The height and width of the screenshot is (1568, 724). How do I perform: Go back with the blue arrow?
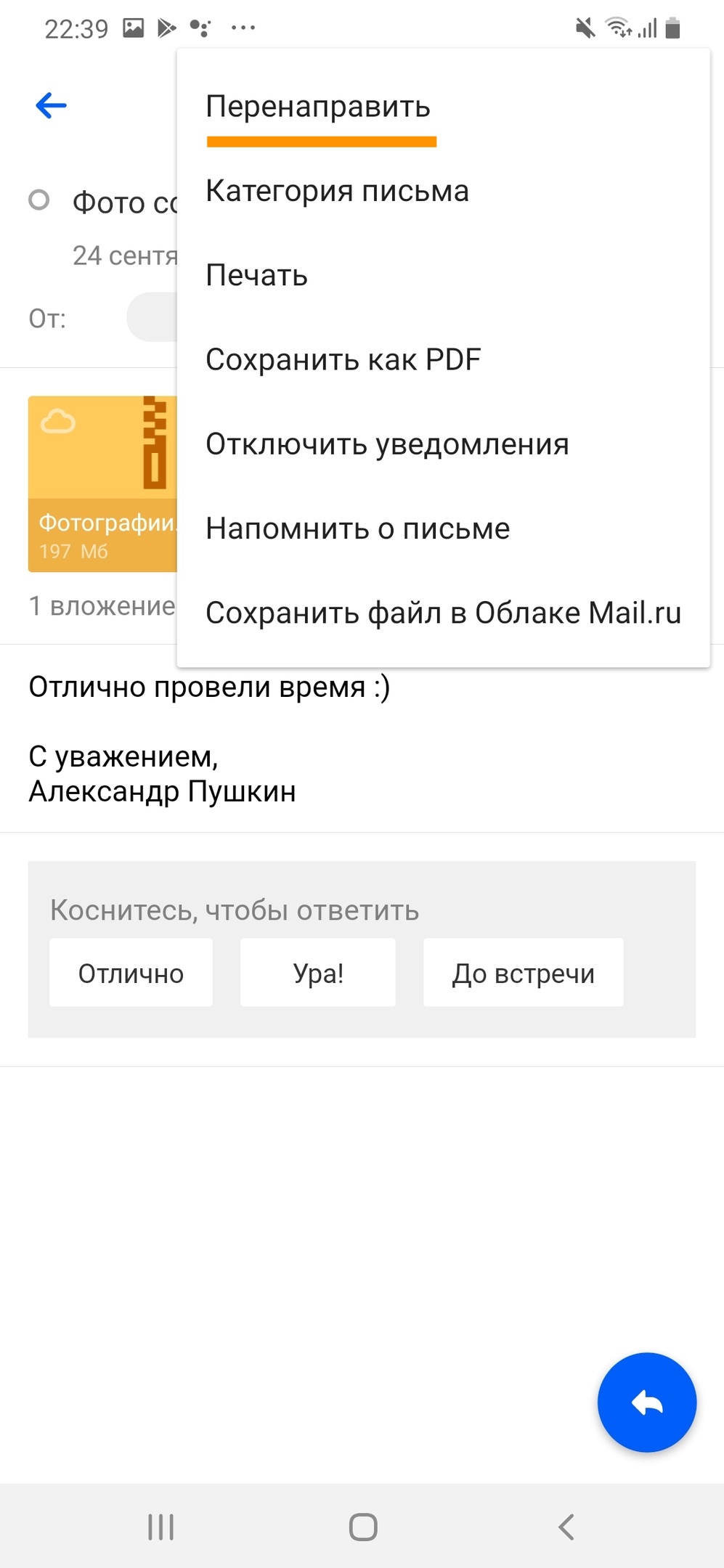(x=51, y=106)
